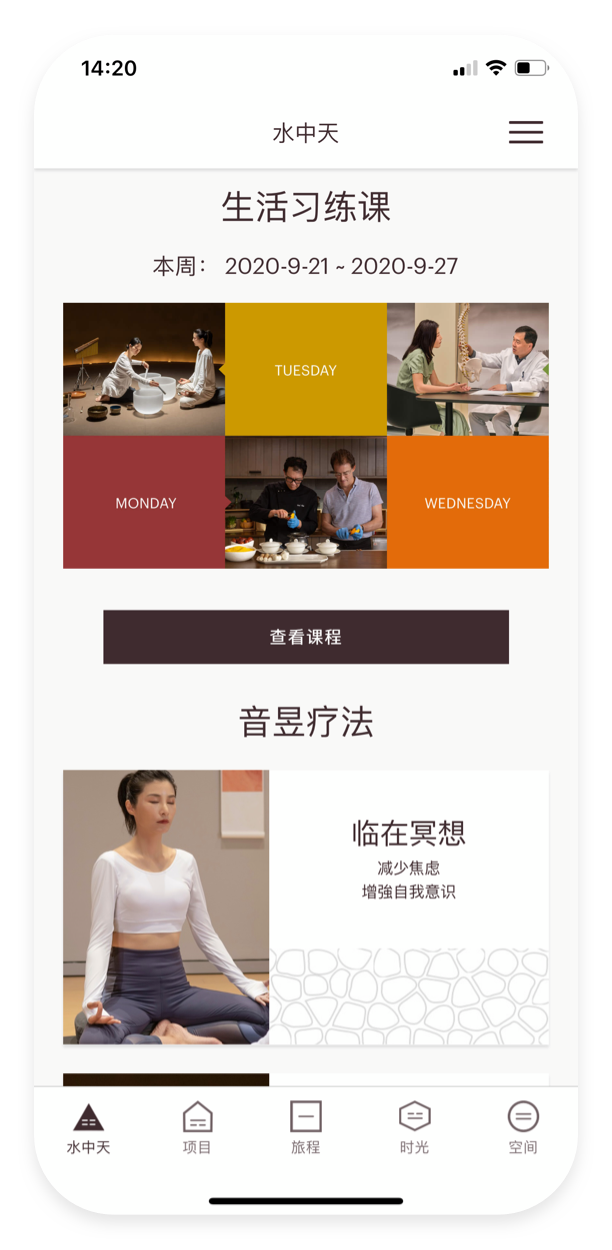The image size is (612, 1250).
Task: Select the TUESDAY class tile
Action: pos(306,370)
